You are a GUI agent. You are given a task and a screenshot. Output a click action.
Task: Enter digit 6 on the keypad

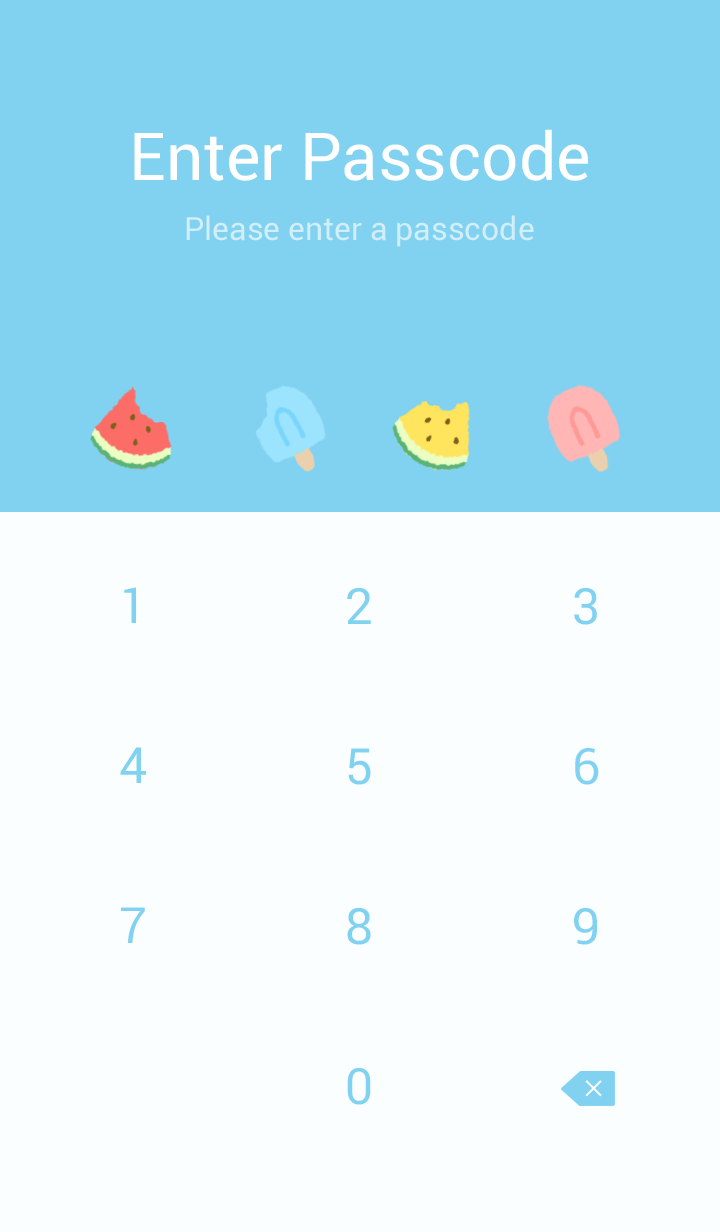[x=586, y=767]
